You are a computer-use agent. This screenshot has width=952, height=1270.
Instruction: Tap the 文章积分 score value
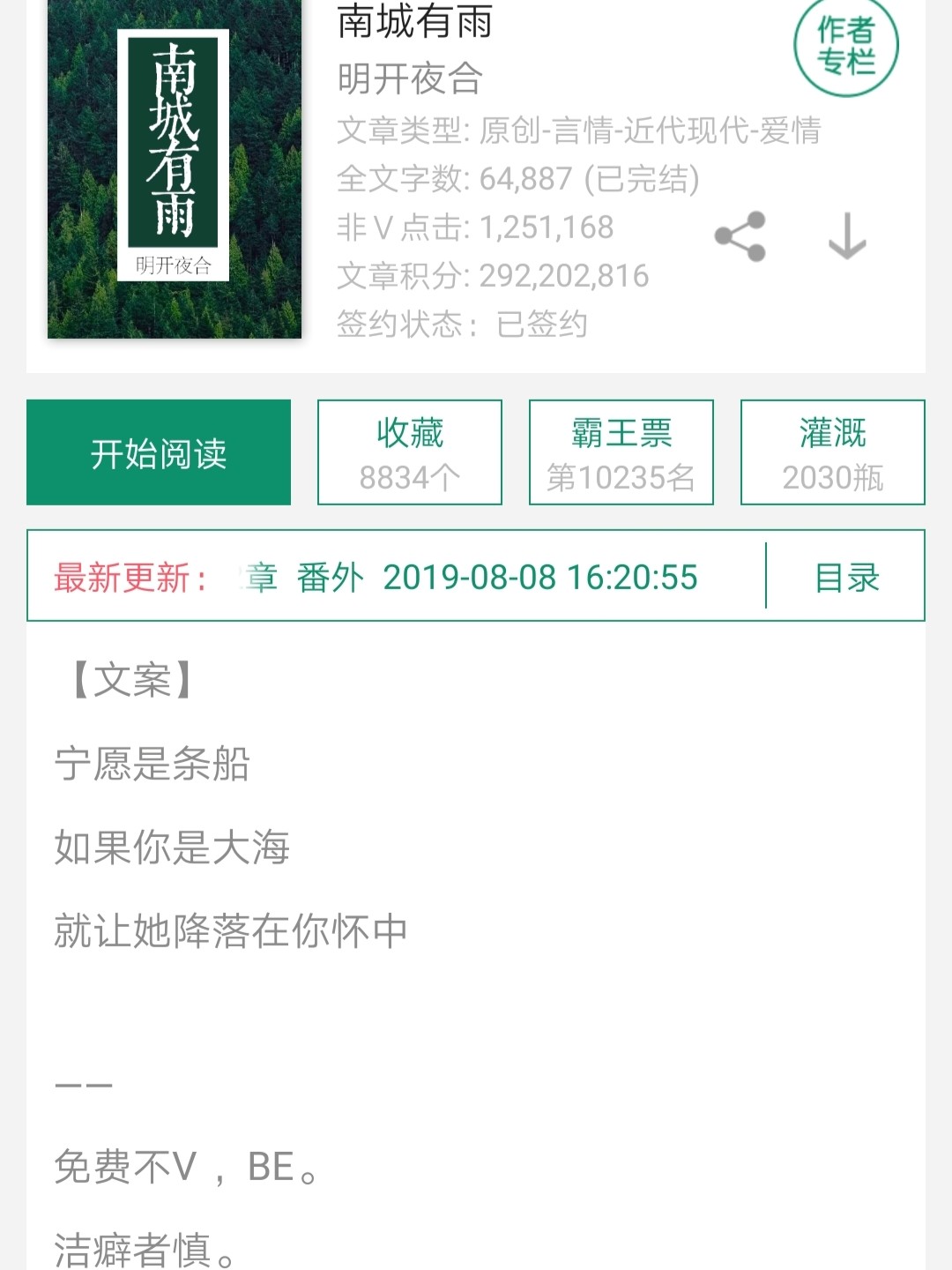[494, 276]
